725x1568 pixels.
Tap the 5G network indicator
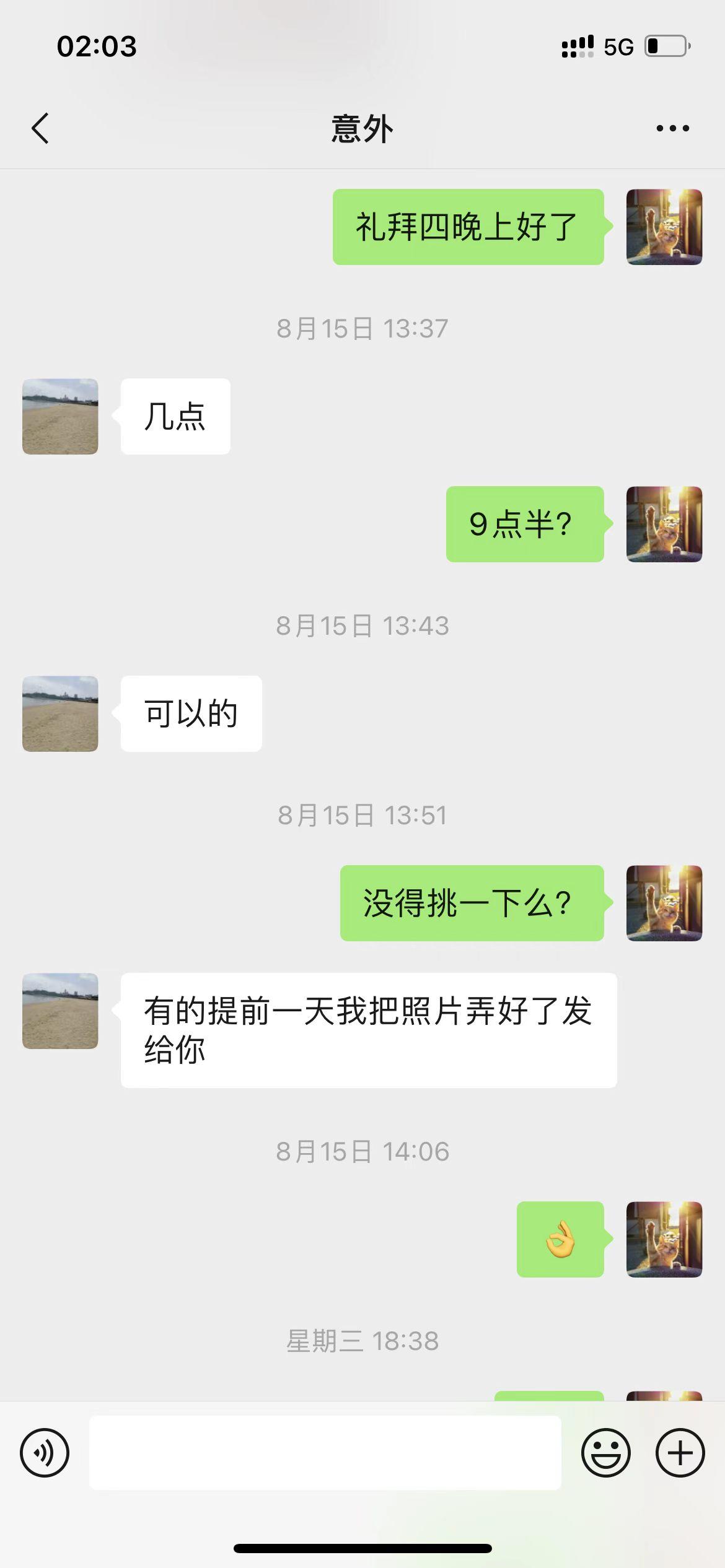click(x=618, y=45)
